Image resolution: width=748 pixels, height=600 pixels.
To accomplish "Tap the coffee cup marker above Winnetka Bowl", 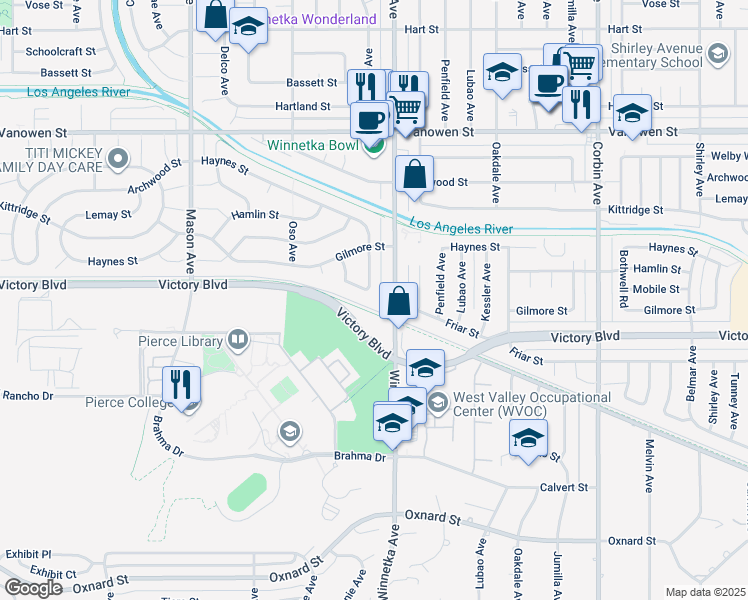I will pos(370,121).
